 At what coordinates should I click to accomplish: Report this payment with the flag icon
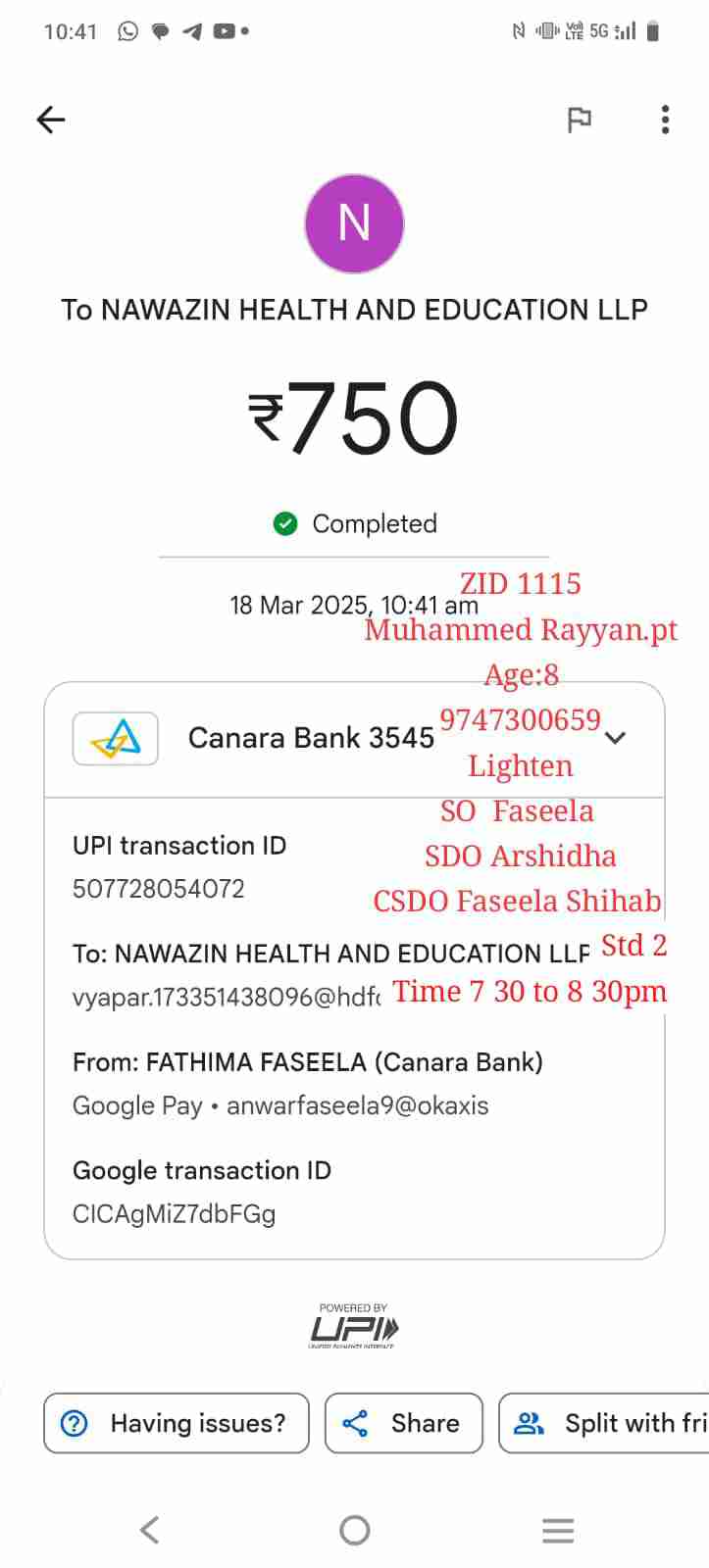coord(580,120)
